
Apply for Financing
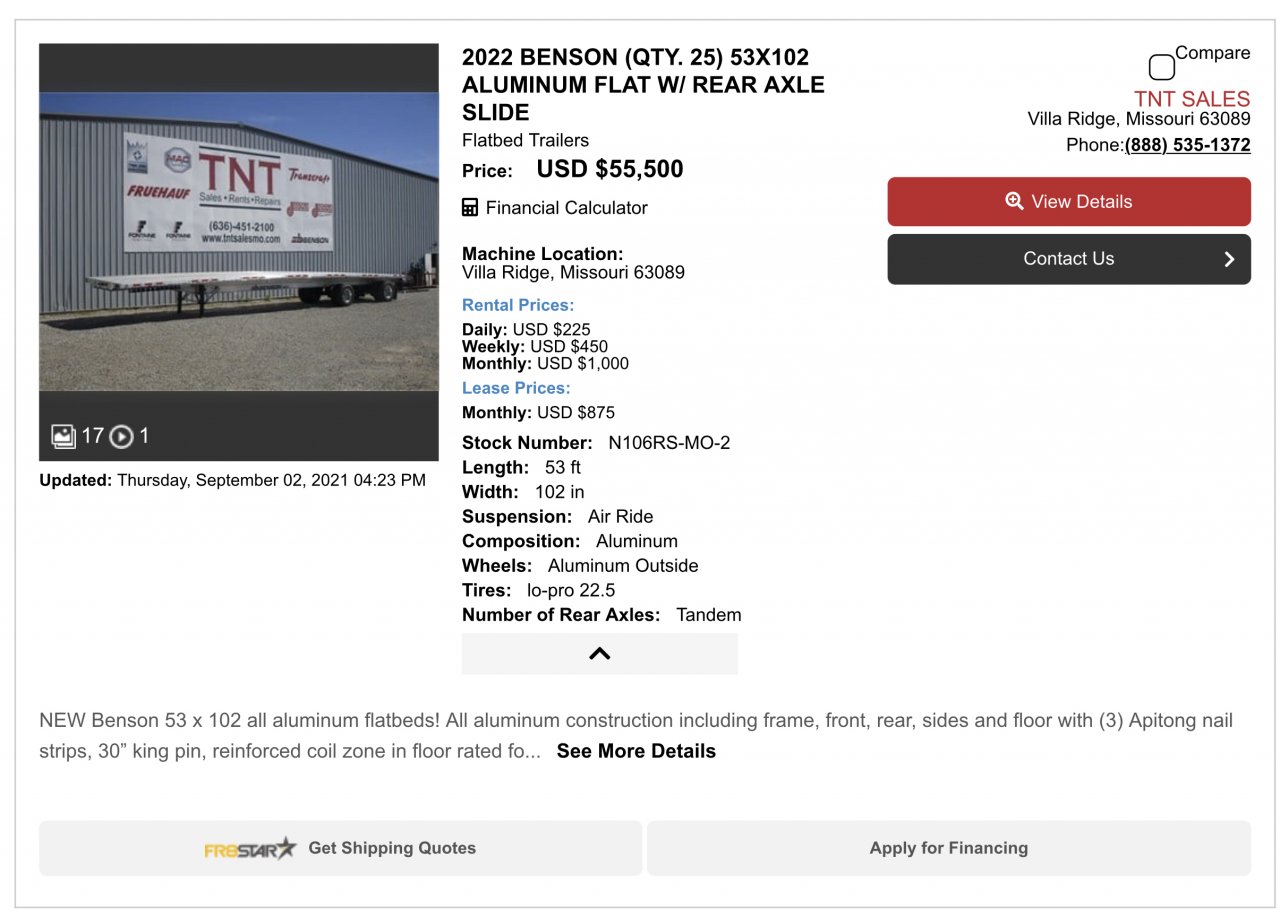click(x=948, y=848)
